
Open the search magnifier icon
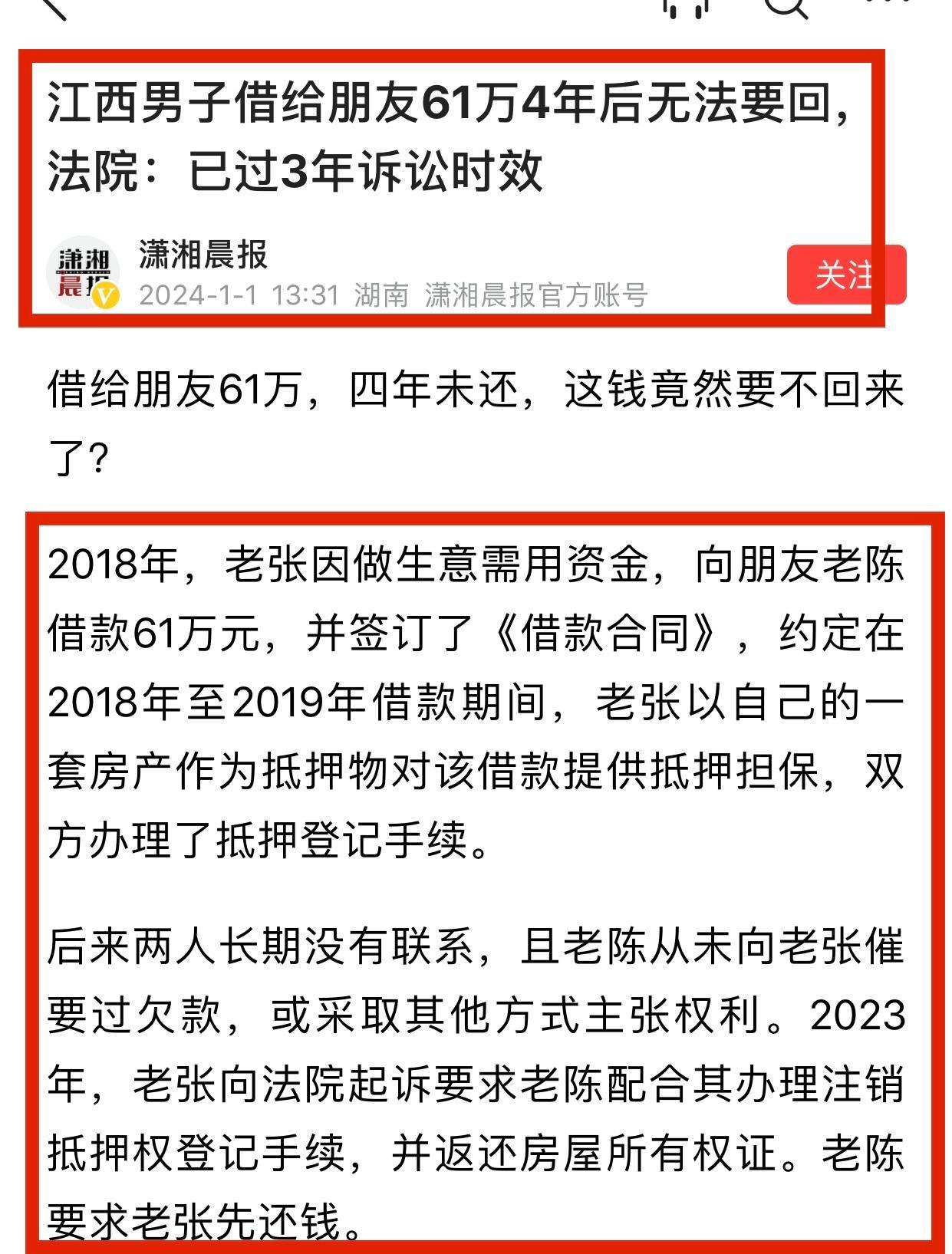click(786, 6)
